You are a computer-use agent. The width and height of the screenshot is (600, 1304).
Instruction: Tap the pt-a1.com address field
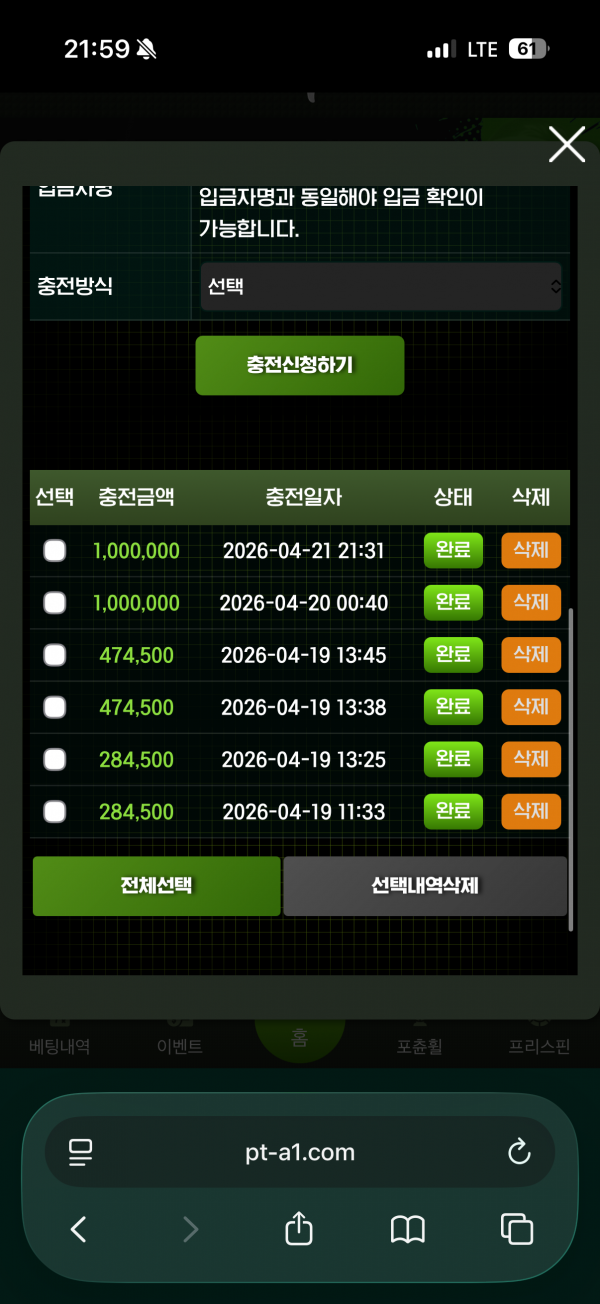(300, 1152)
